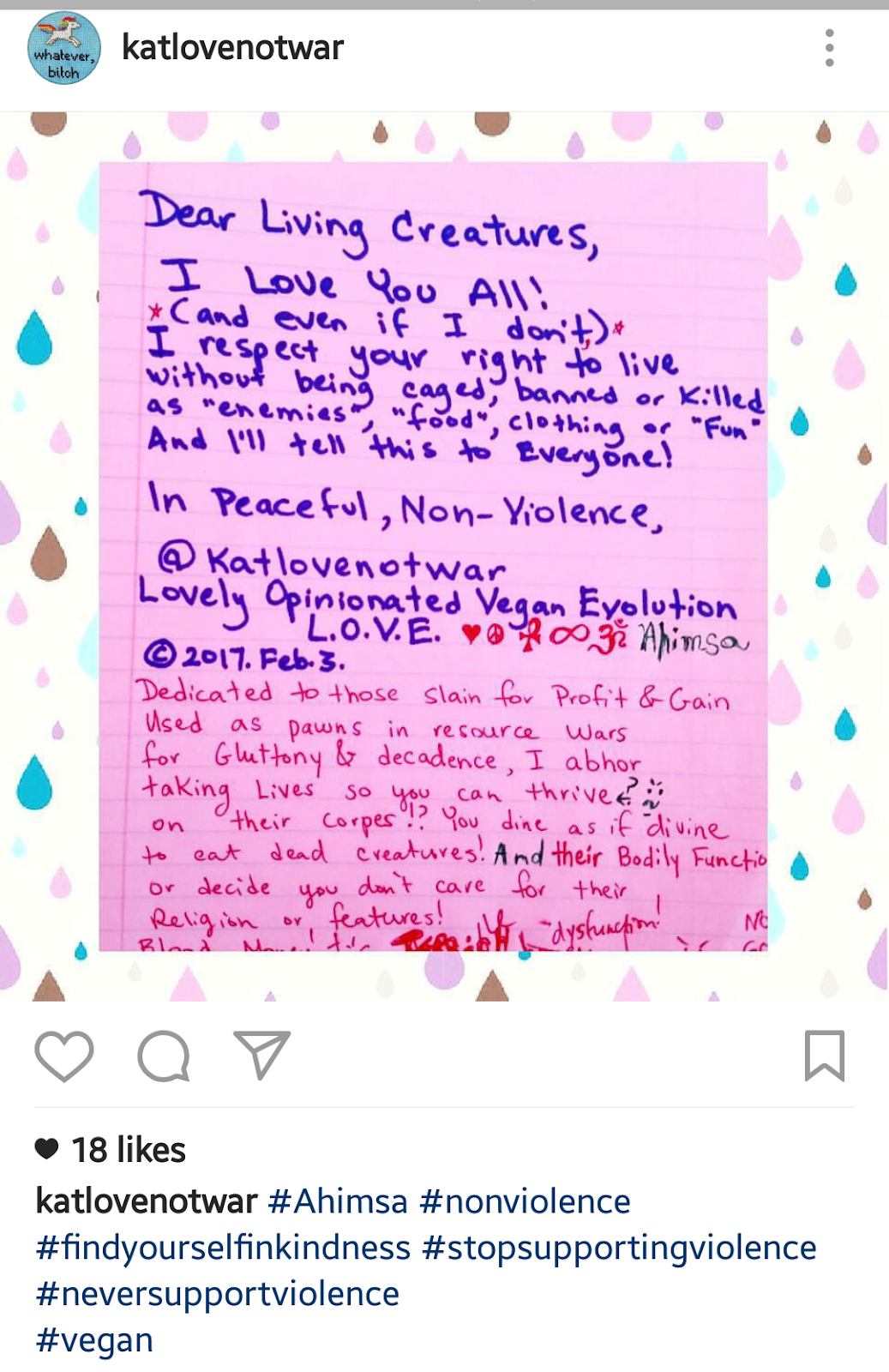Open the #findyourselfinkindness hashtag
The width and height of the screenshot is (889, 1372).
pyautogui.click(x=223, y=1248)
